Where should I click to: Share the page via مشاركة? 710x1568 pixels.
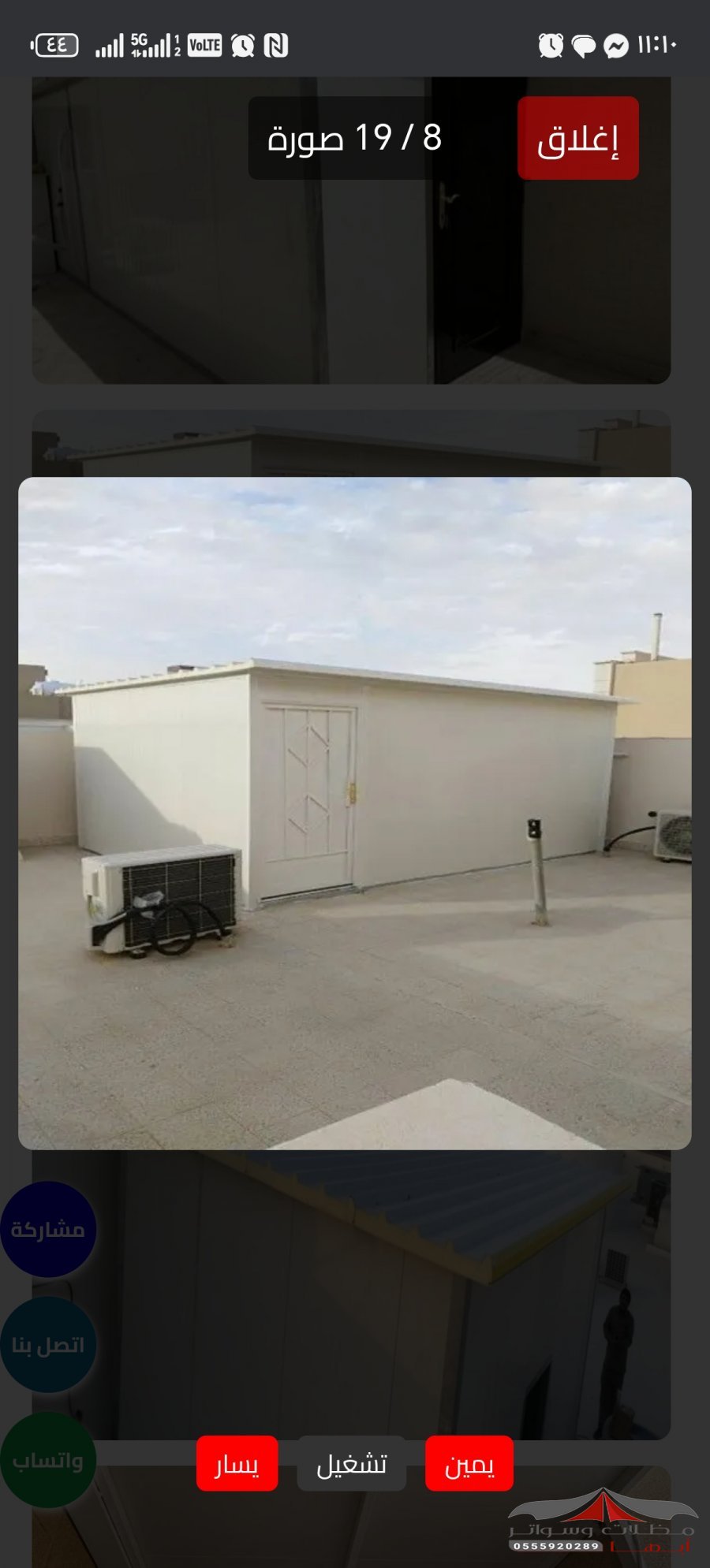47,1229
